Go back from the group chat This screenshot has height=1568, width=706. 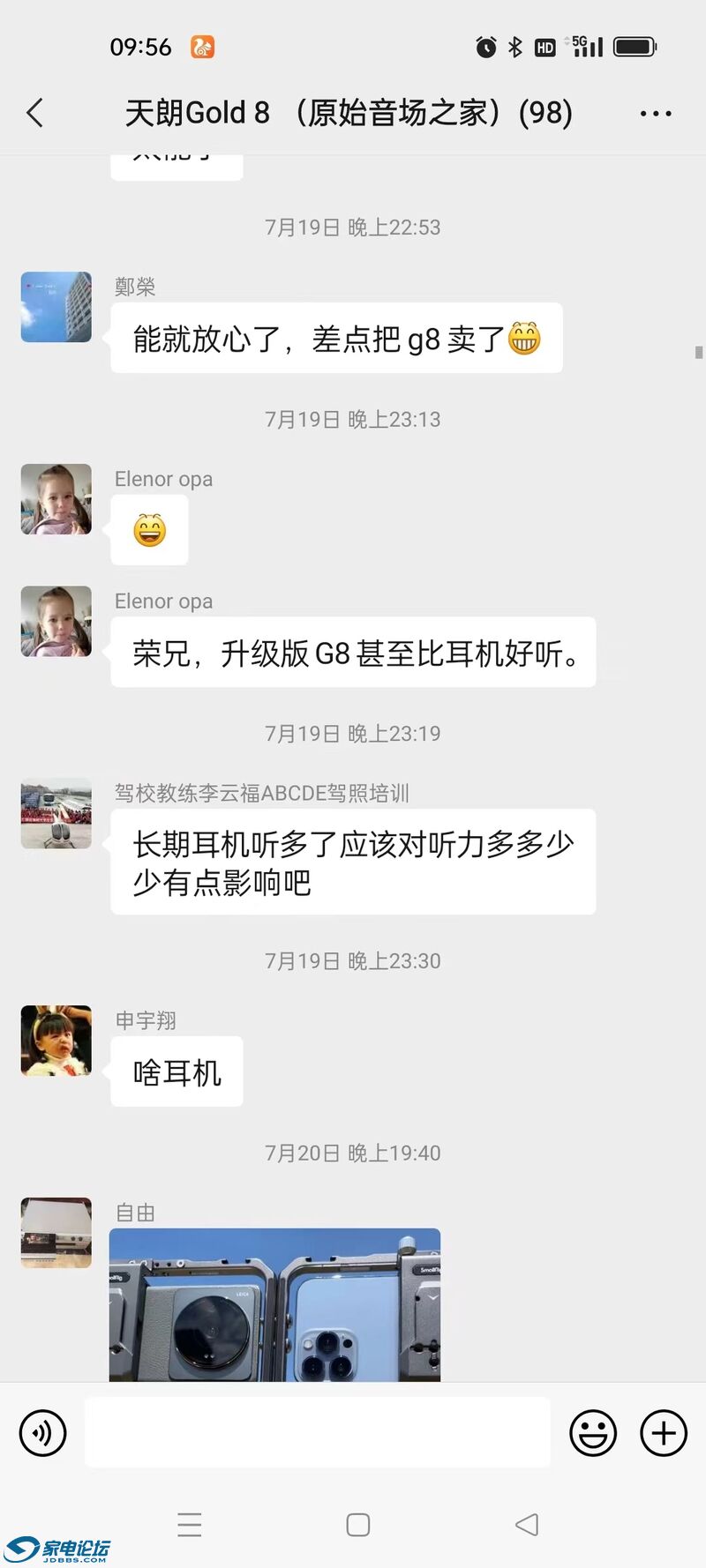point(35,113)
